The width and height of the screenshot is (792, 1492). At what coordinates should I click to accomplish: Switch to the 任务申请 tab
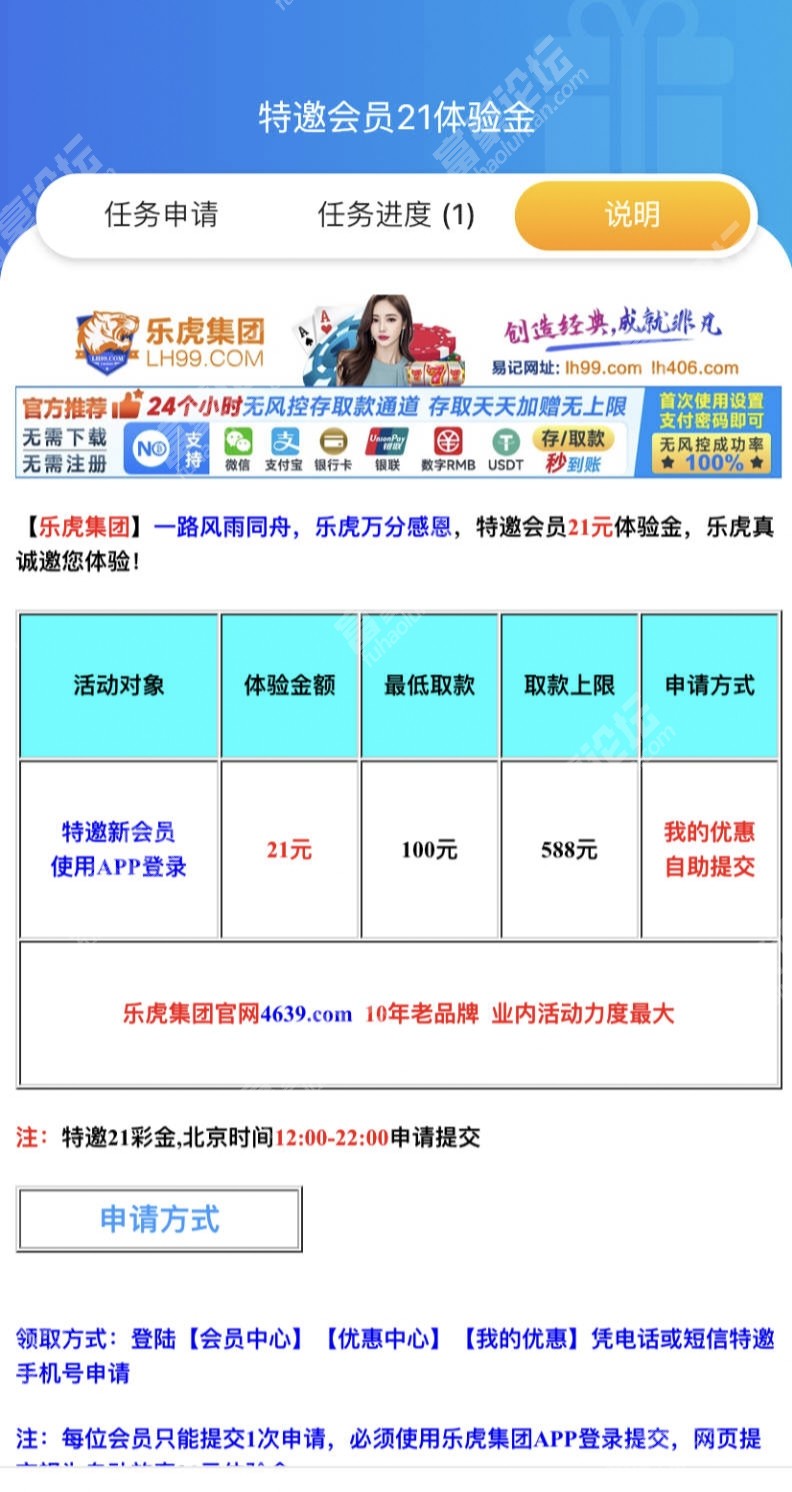[161, 214]
